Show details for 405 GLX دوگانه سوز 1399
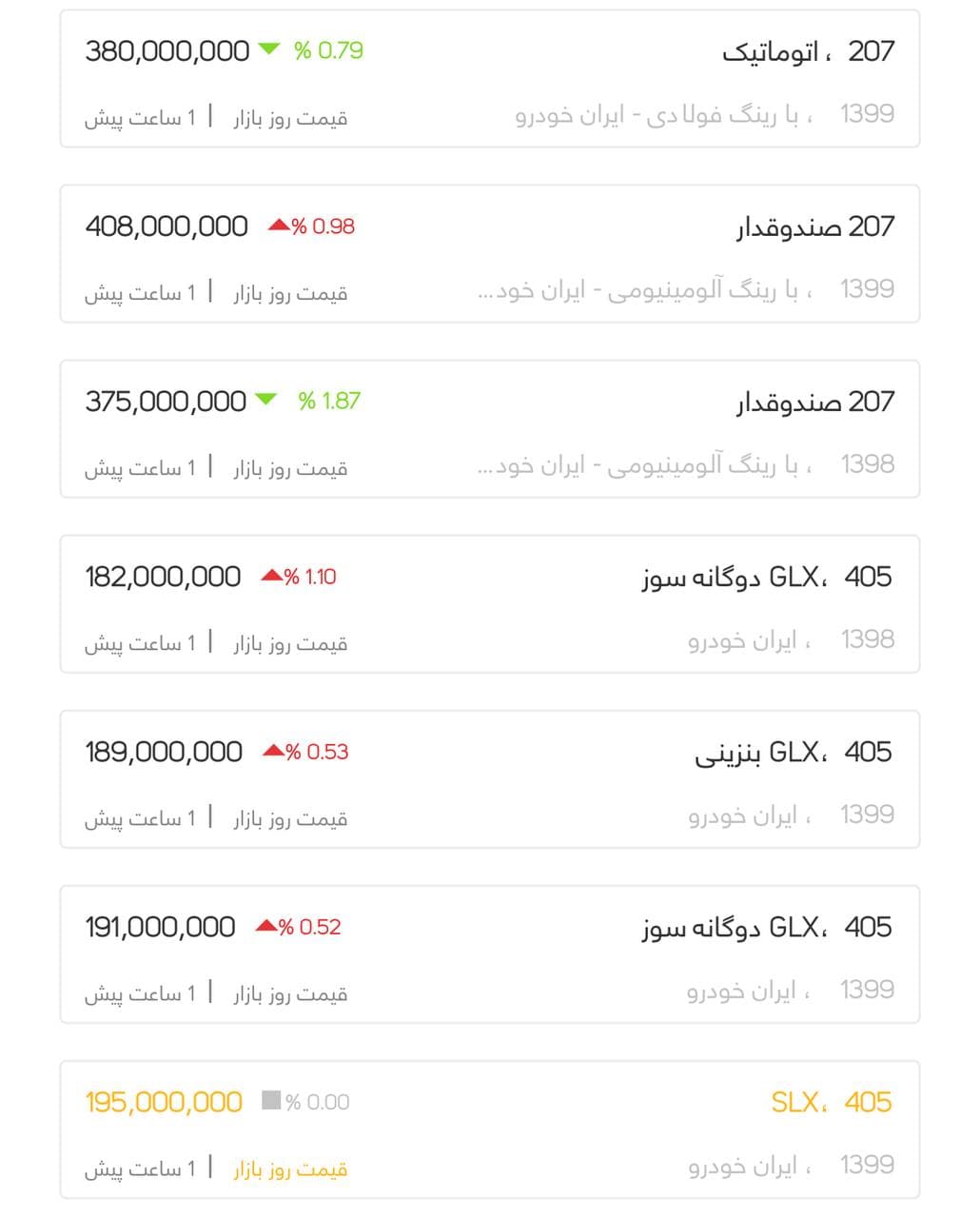The height and width of the screenshot is (1218, 980). pos(490,954)
